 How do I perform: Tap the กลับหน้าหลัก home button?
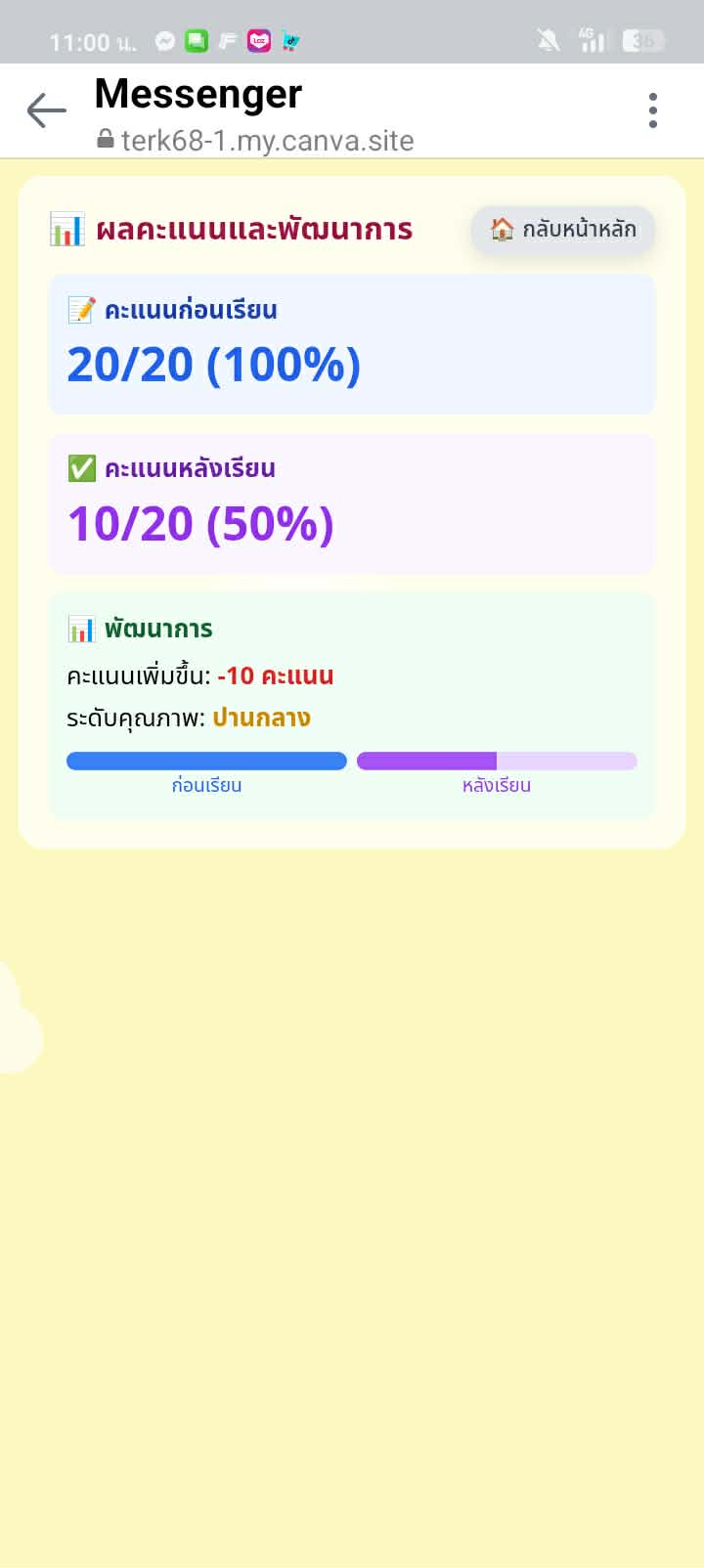click(563, 230)
